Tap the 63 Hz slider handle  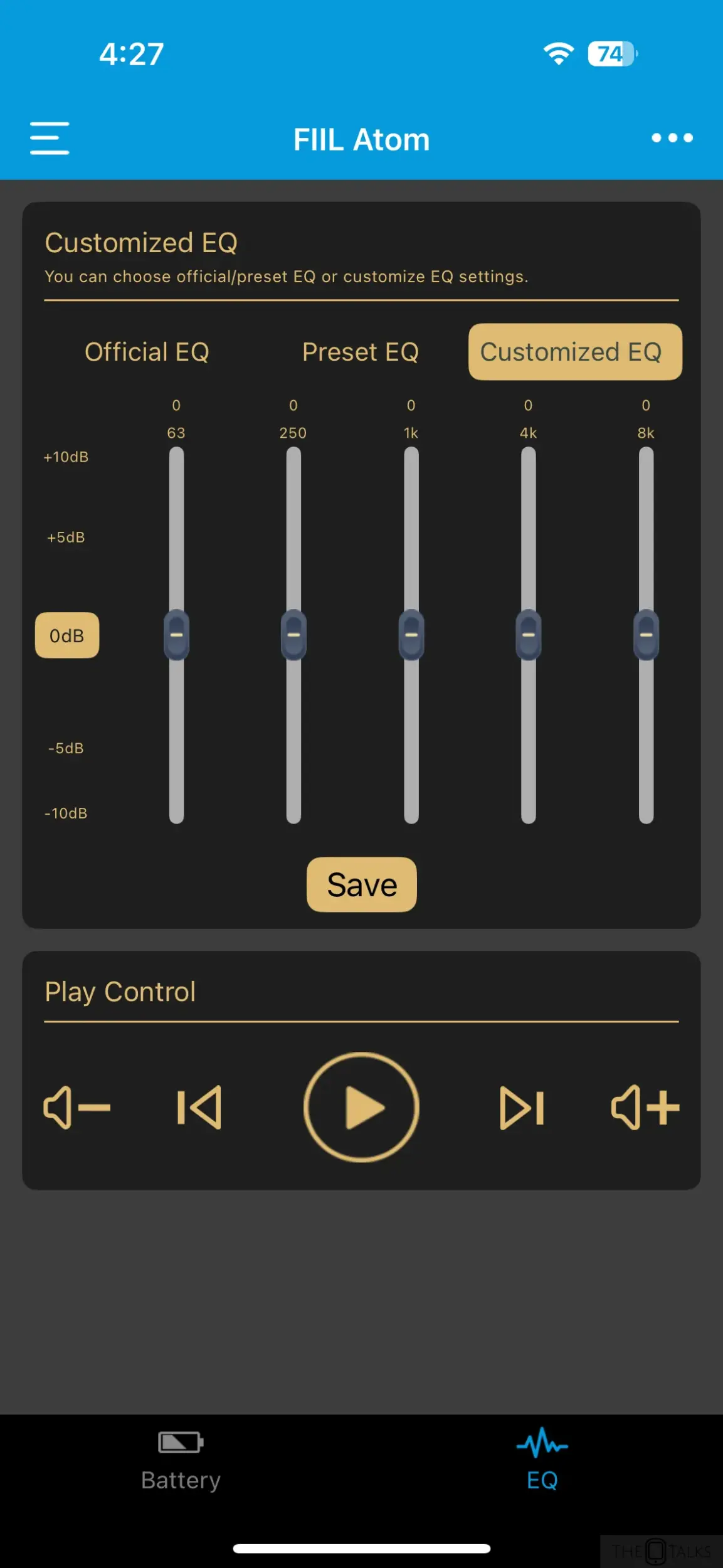coord(176,635)
